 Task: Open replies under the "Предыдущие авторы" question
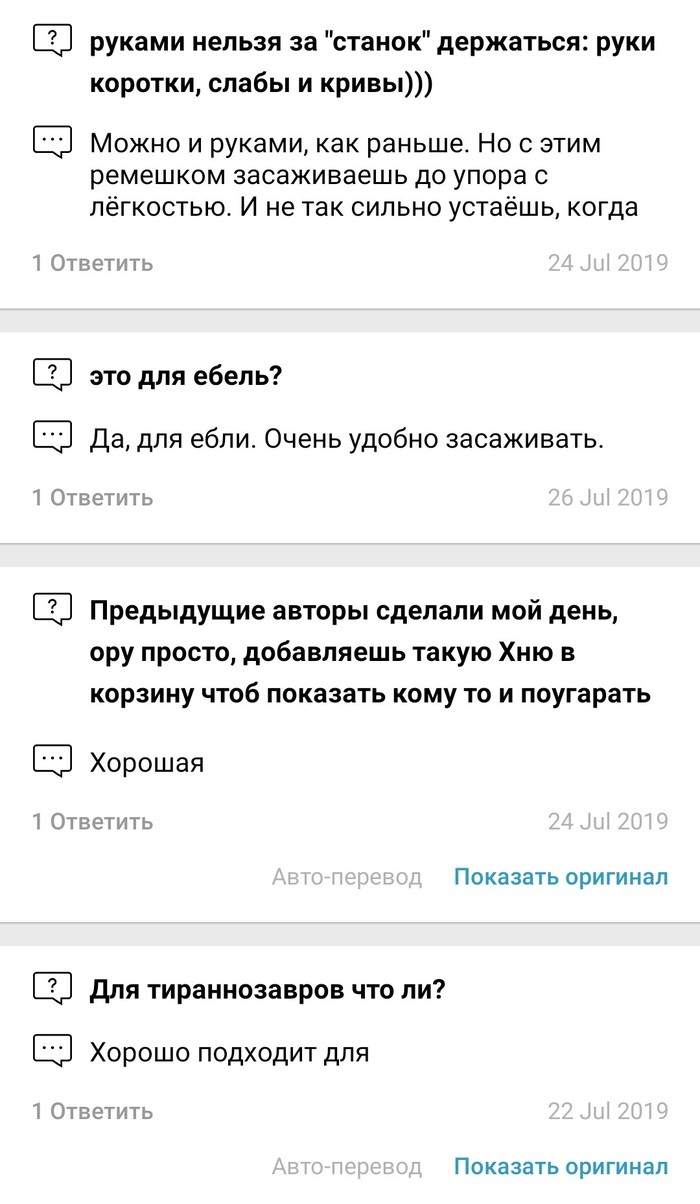point(92,822)
